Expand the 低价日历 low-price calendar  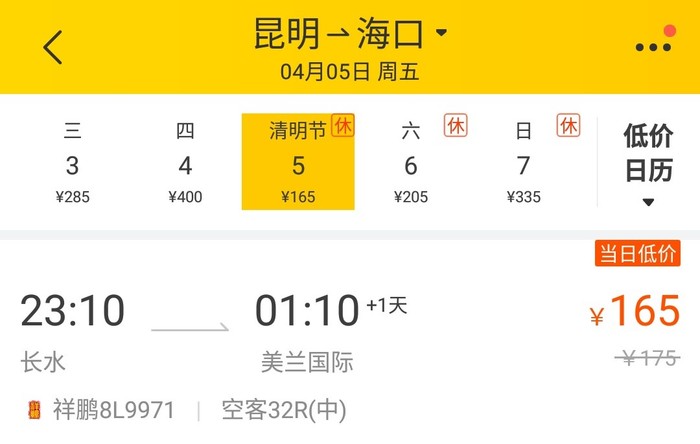(648, 164)
